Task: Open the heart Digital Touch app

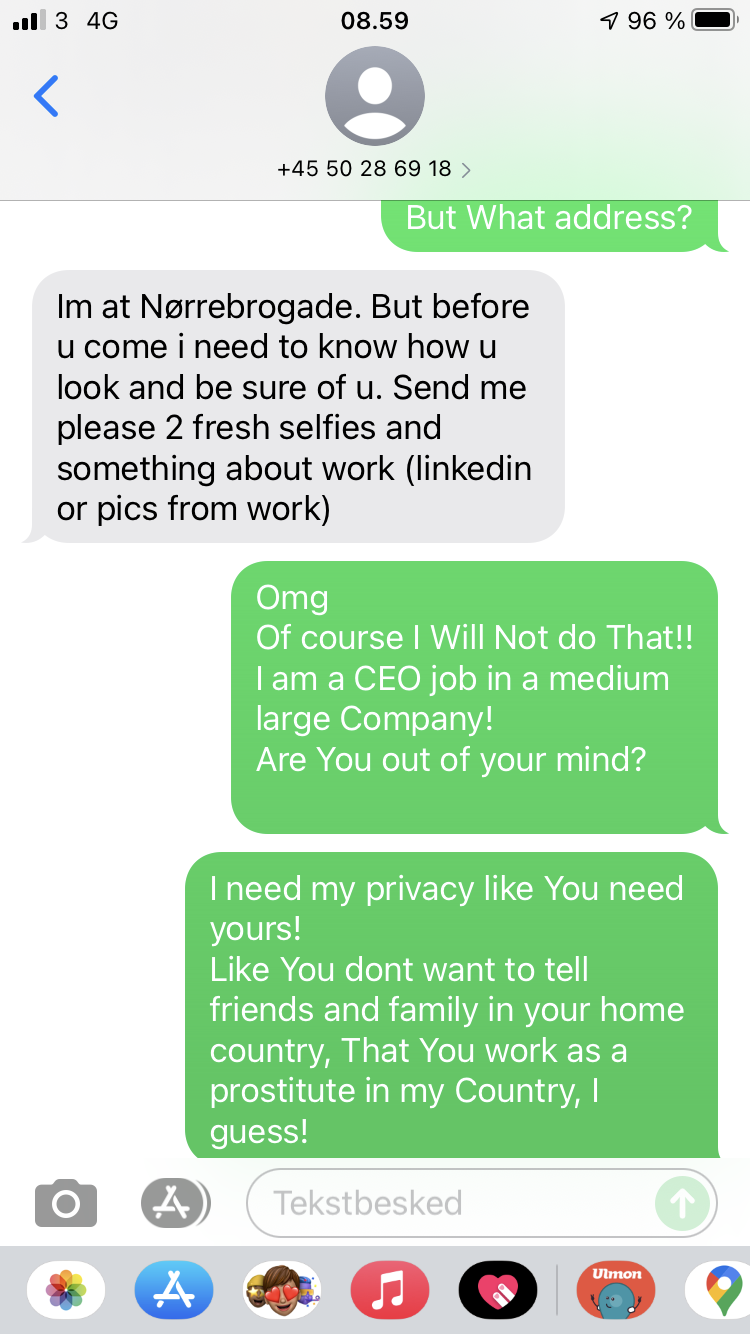Action: pyautogui.click(x=497, y=1289)
